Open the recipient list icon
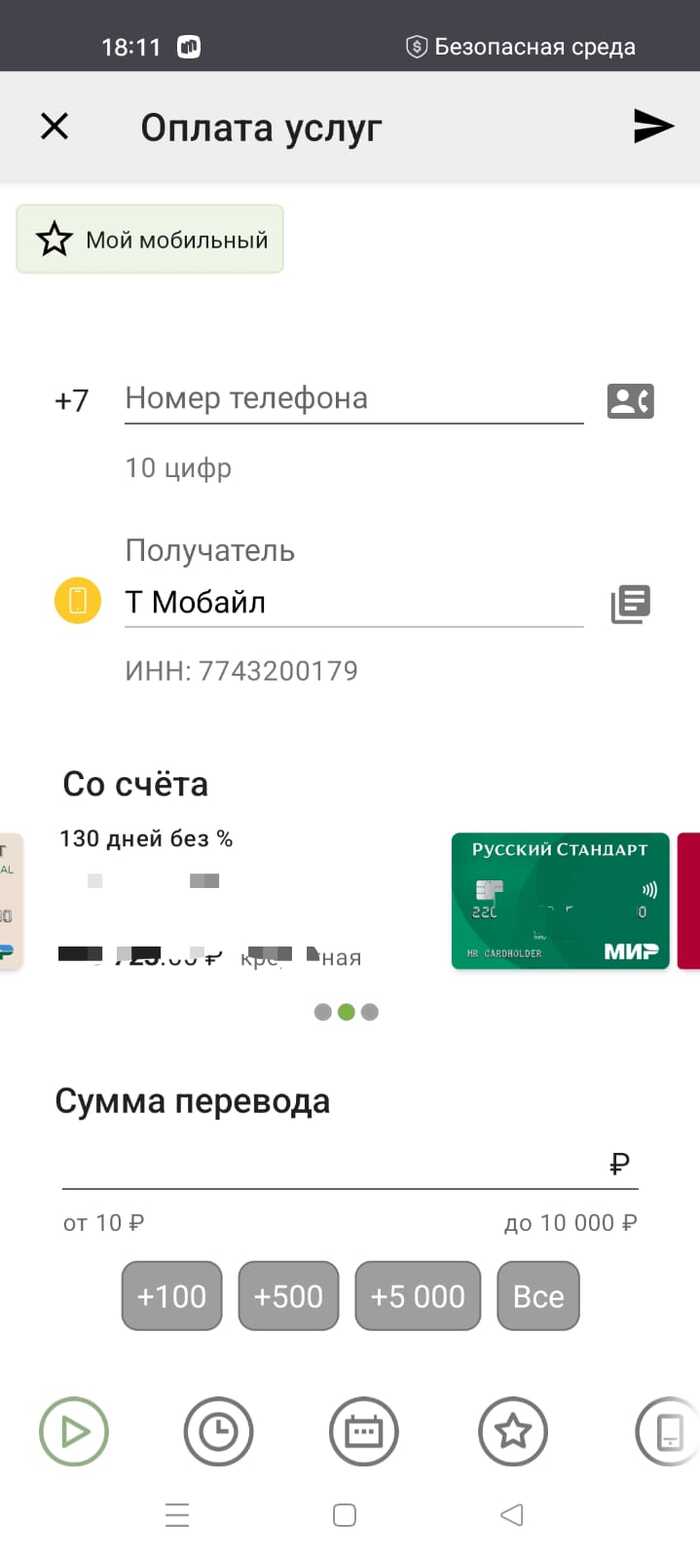Screen dimensions: 700x1558 630,604
